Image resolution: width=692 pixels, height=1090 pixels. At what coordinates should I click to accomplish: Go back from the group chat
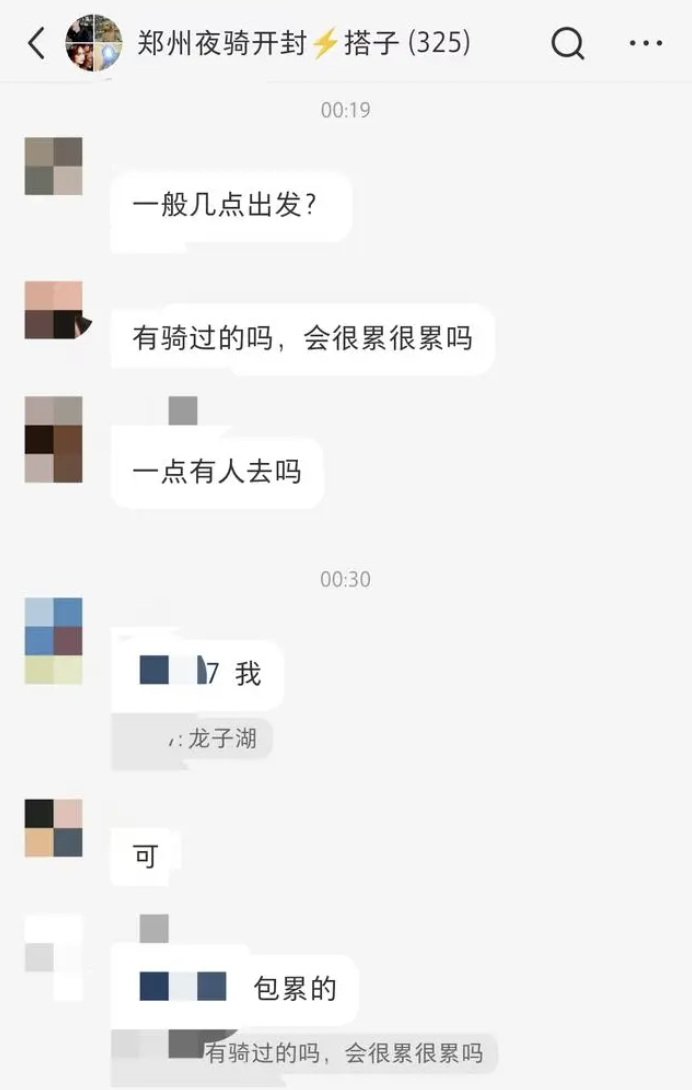point(36,44)
